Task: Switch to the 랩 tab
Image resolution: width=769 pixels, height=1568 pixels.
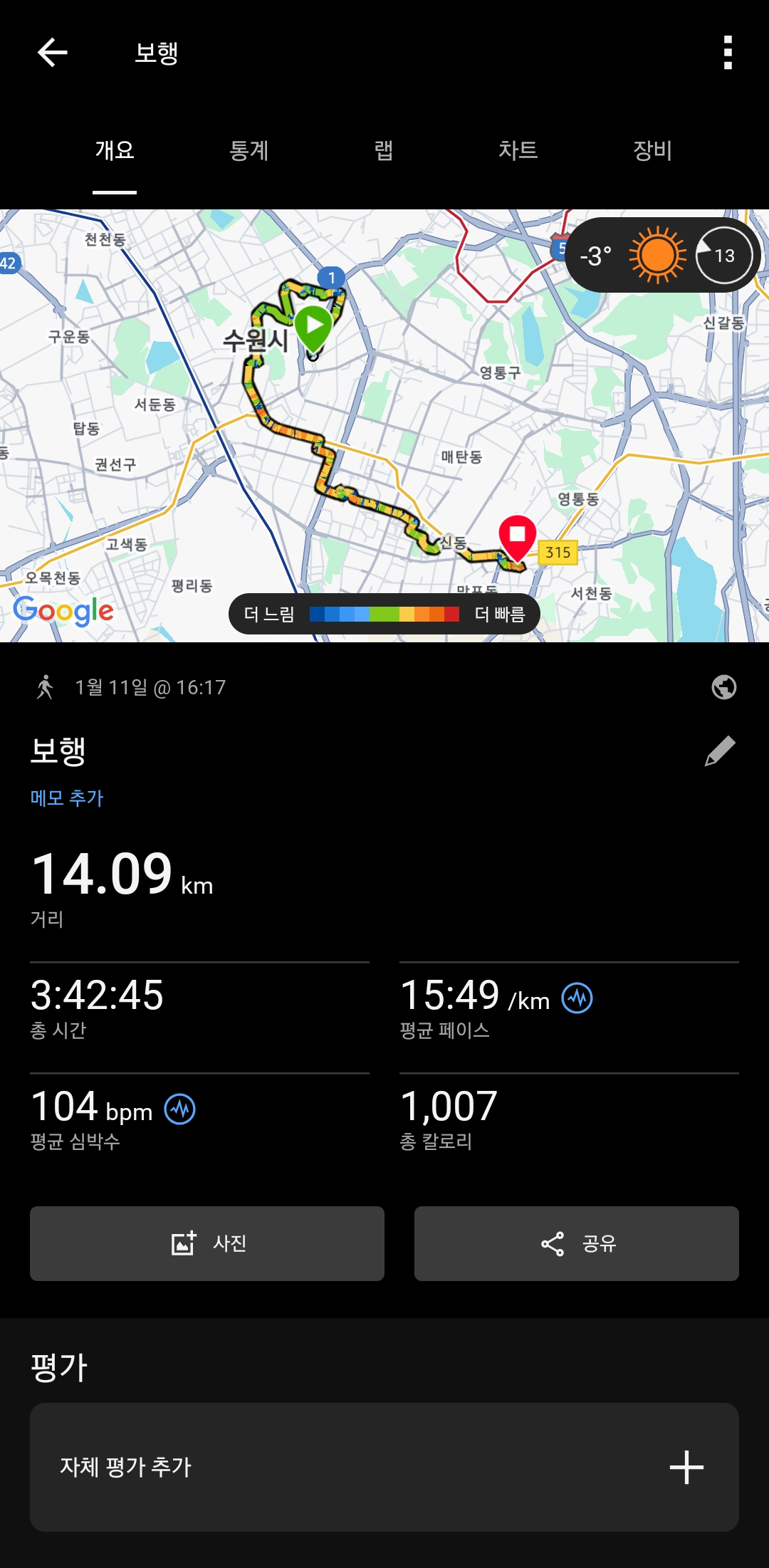Action: click(383, 150)
